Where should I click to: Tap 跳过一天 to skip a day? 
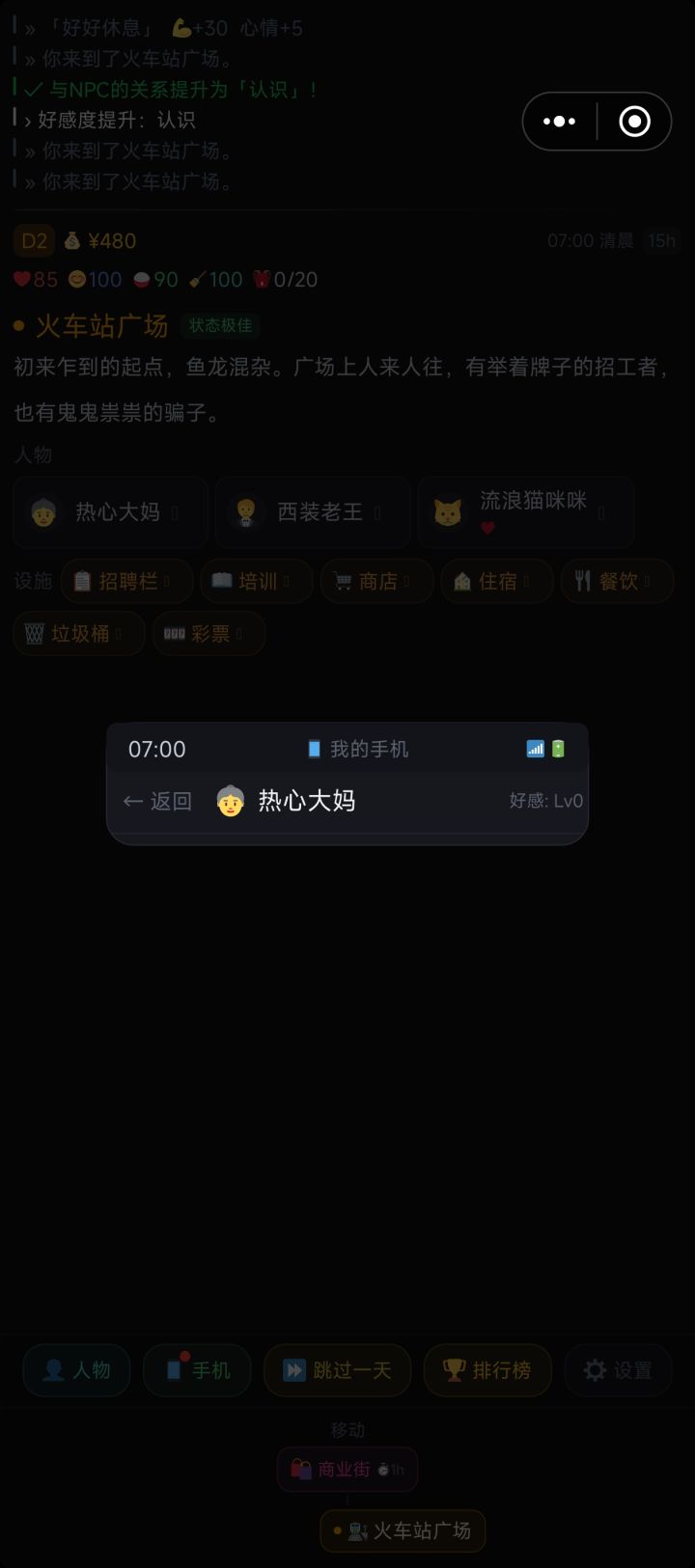(337, 1370)
